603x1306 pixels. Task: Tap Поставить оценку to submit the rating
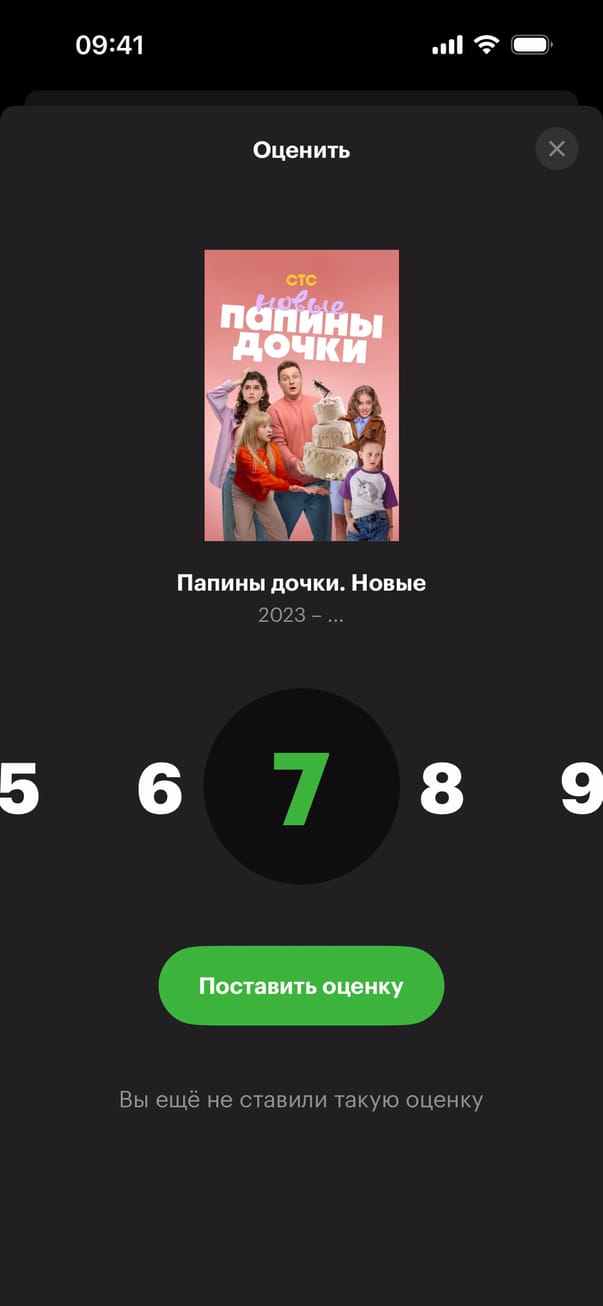pos(301,986)
